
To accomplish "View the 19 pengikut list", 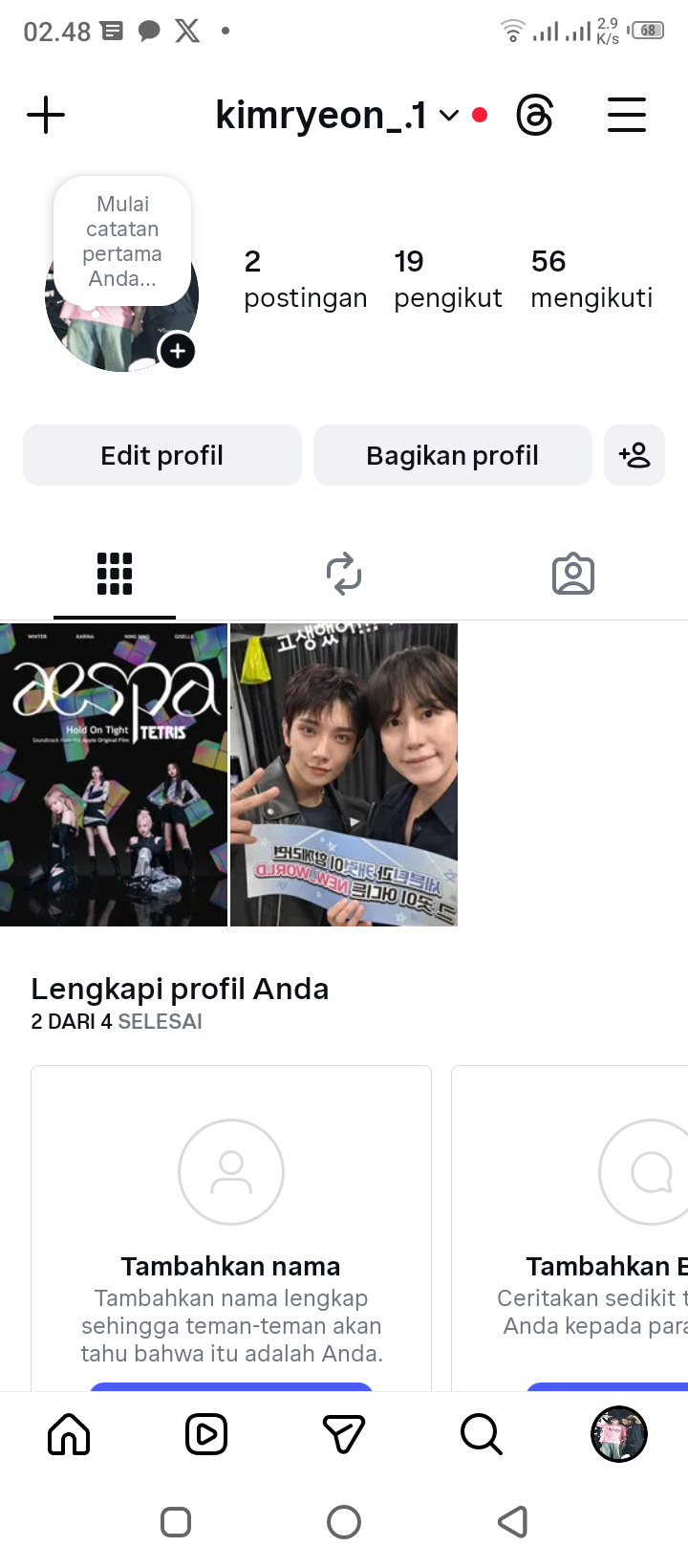I will [447, 278].
